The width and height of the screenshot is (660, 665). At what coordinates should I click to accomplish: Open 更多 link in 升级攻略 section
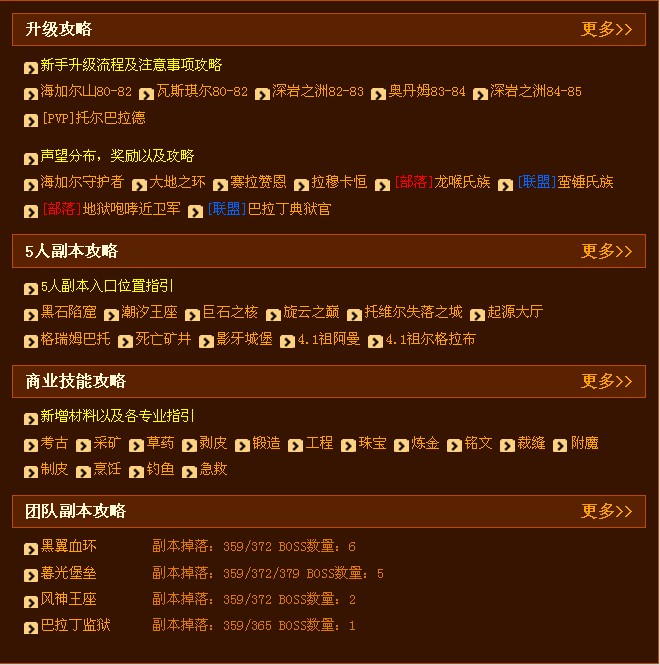(x=606, y=29)
